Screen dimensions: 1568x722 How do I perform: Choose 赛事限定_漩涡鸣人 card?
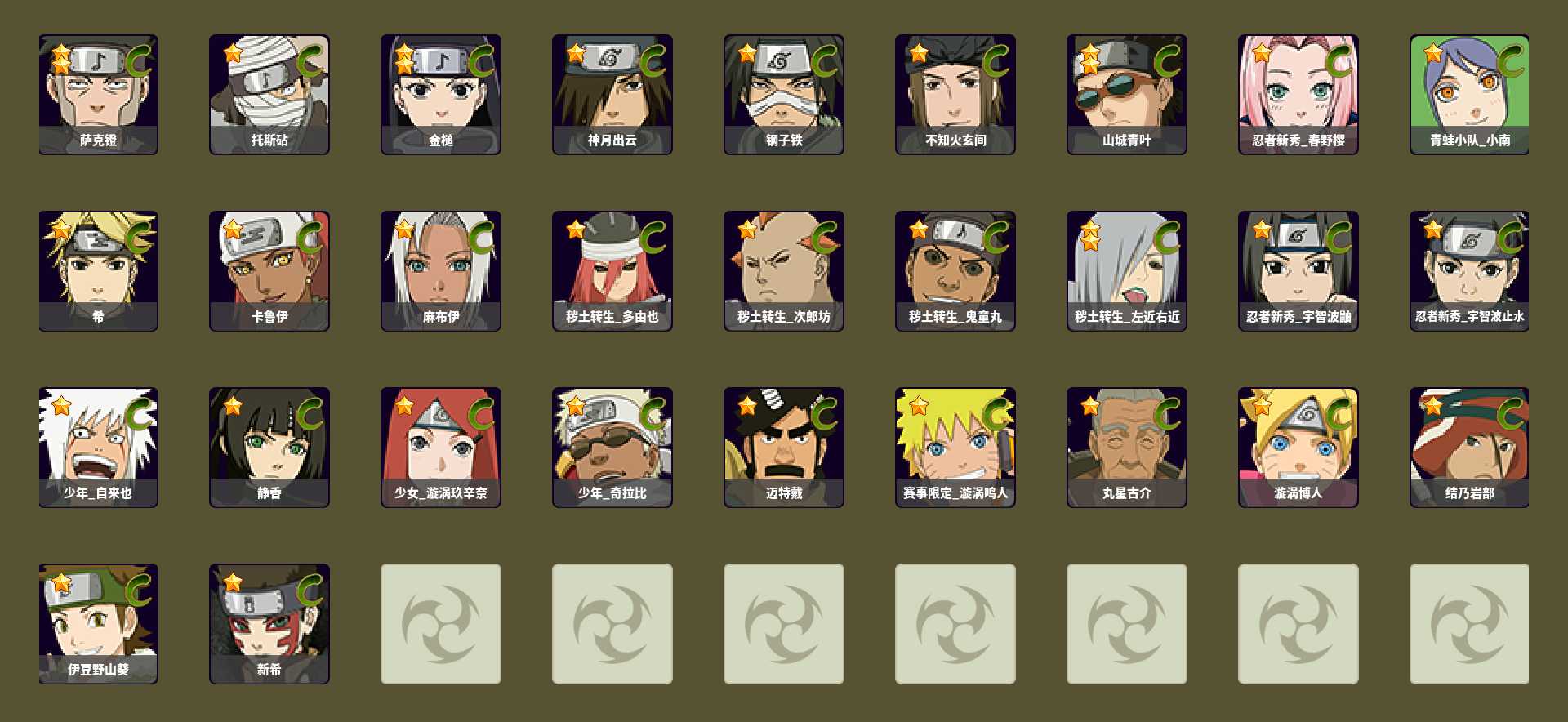[955, 447]
